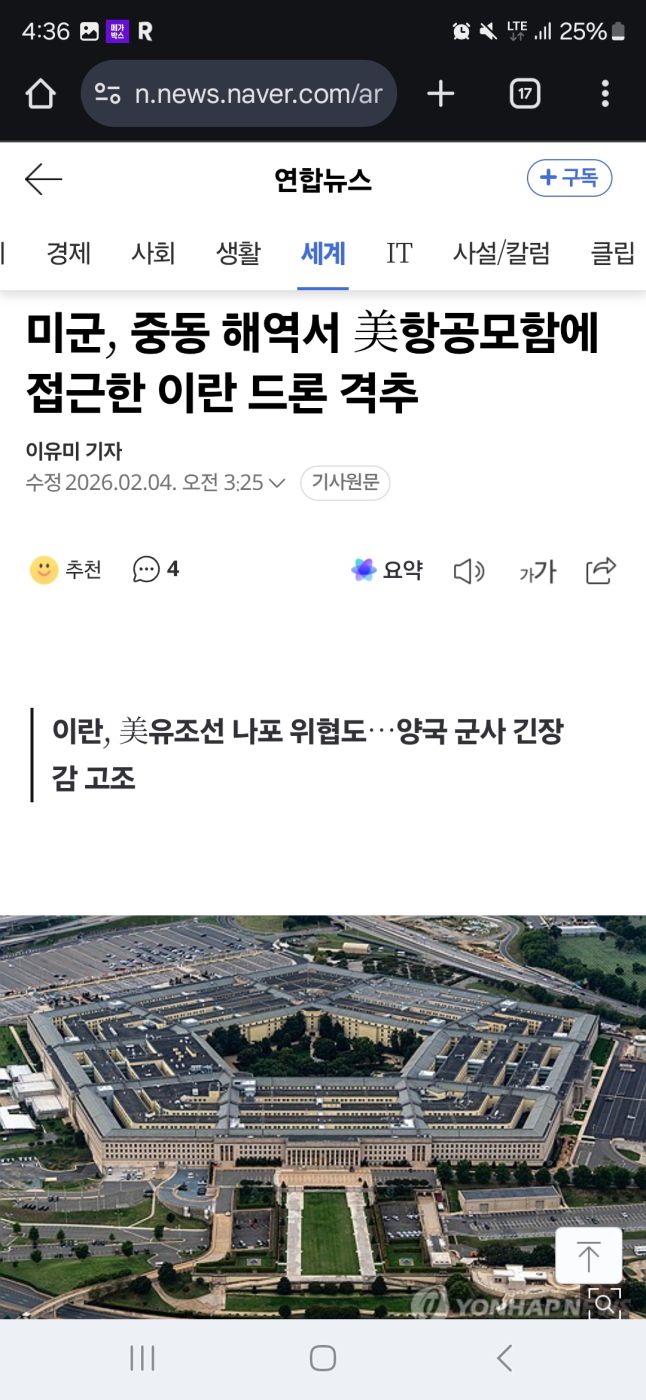Image resolution: width=646 pixels, height=1400 pixels.
Task: Recommend the article with 추천
Action: click(x=66, y=570)
